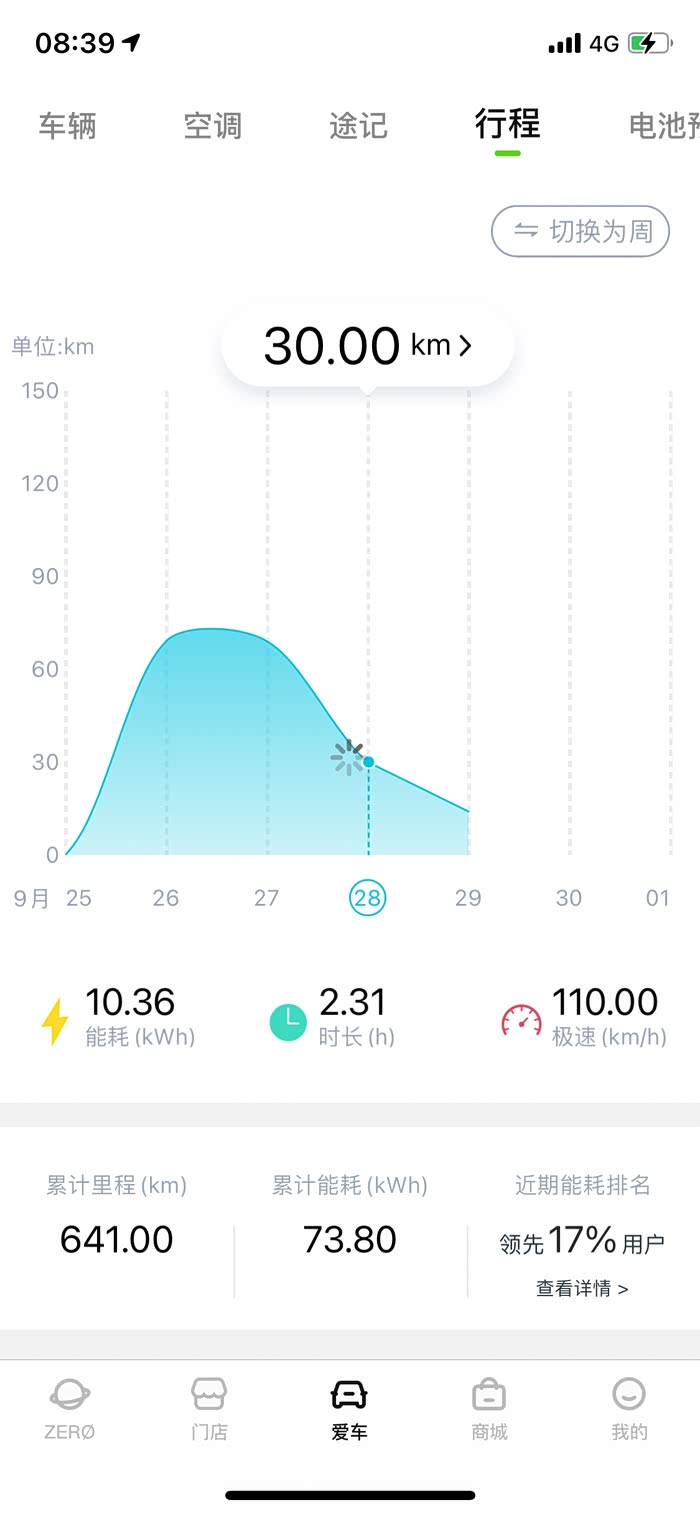Select date 27 on the chart

[x=266, y=898]
